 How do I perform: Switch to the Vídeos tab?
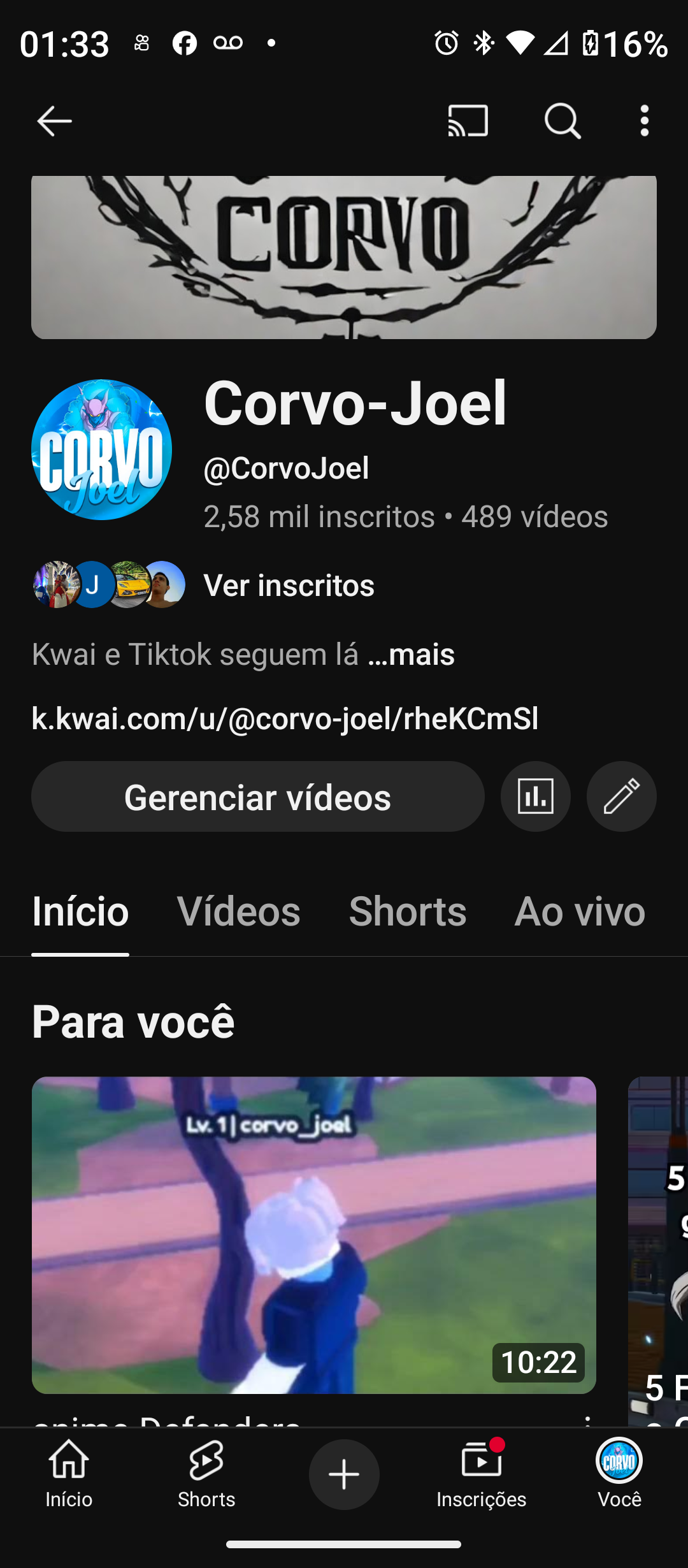tap(238, 911)
